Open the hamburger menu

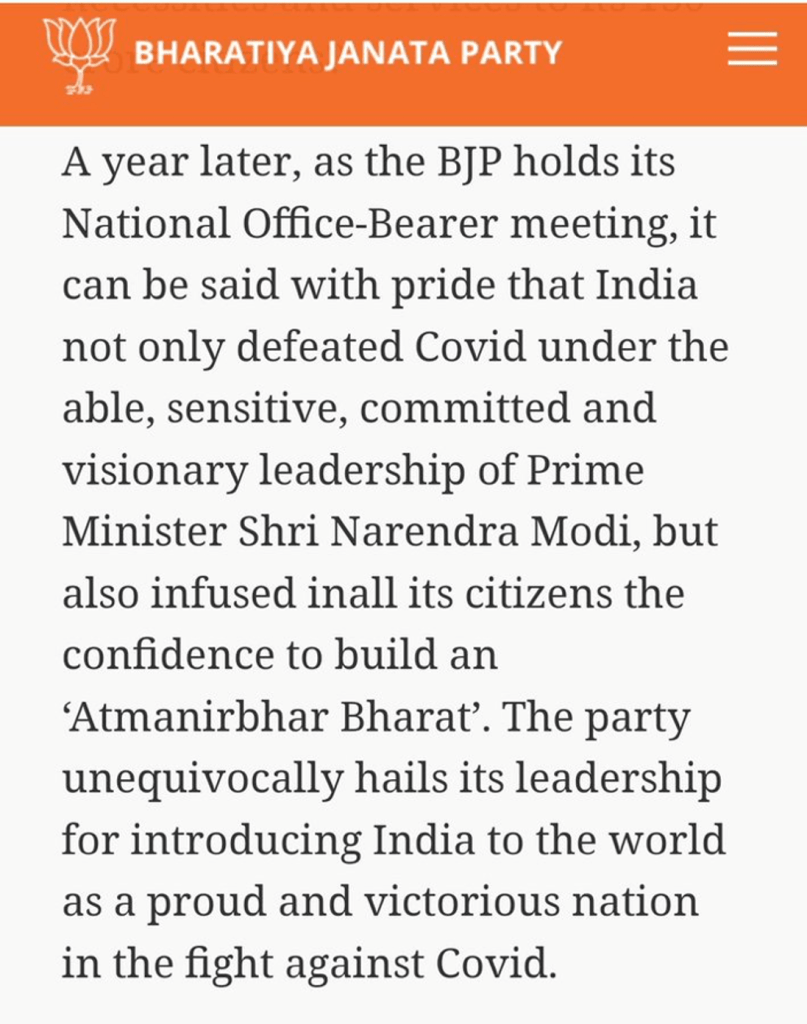click(x=751, y=49)
